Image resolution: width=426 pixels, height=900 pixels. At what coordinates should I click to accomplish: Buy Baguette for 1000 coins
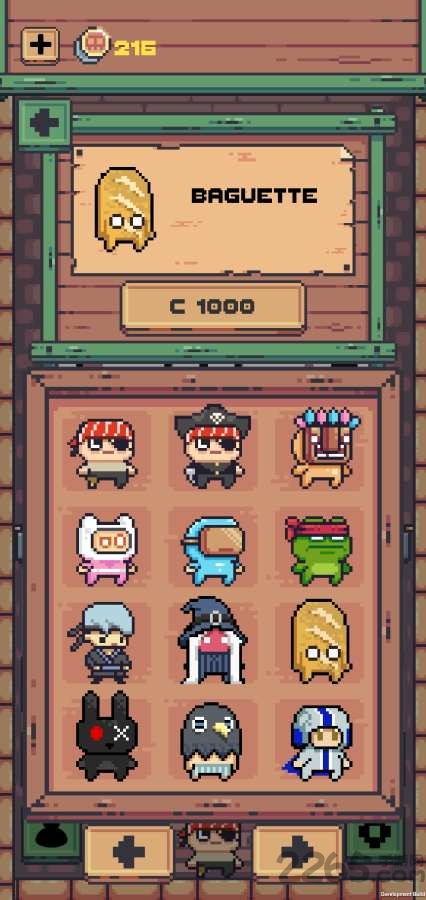click(x=213, y=307)
